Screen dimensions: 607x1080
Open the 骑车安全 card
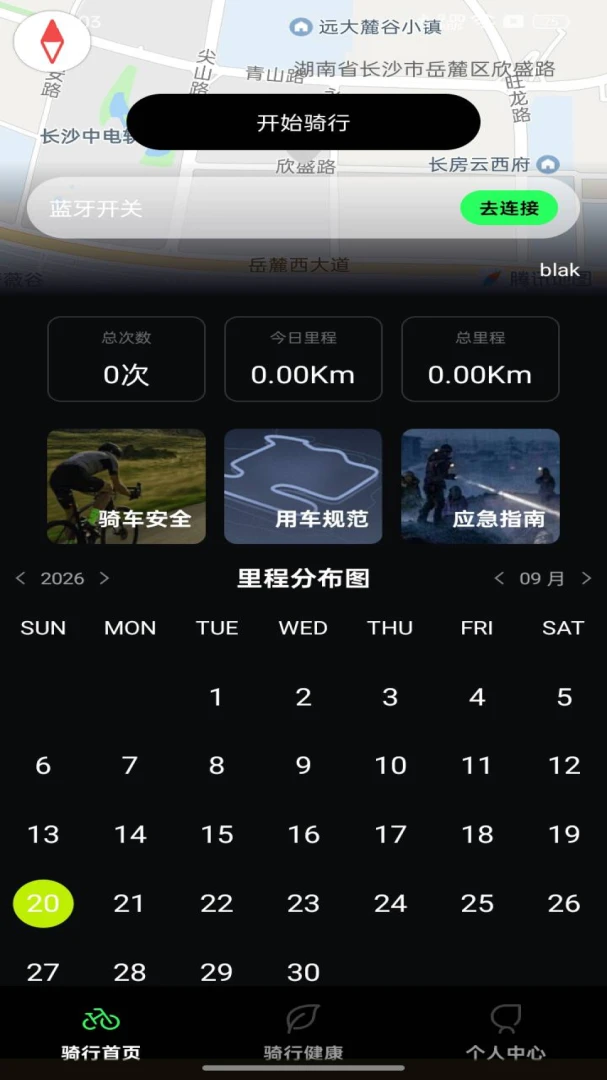point(126,486)
